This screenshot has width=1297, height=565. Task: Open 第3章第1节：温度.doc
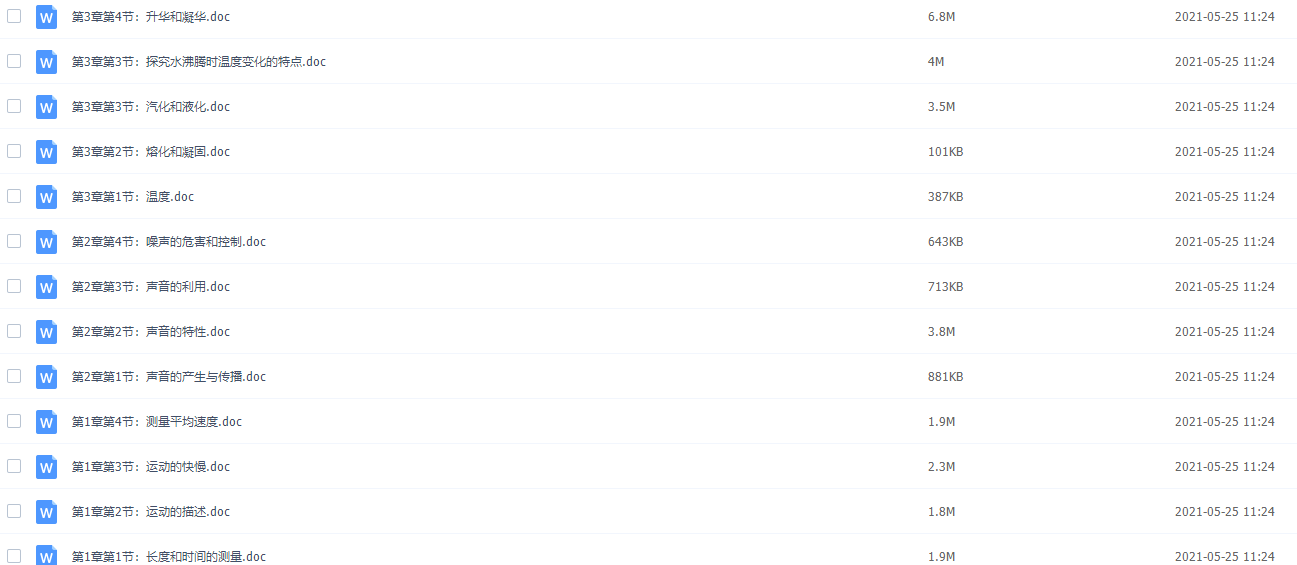[132, 197]
